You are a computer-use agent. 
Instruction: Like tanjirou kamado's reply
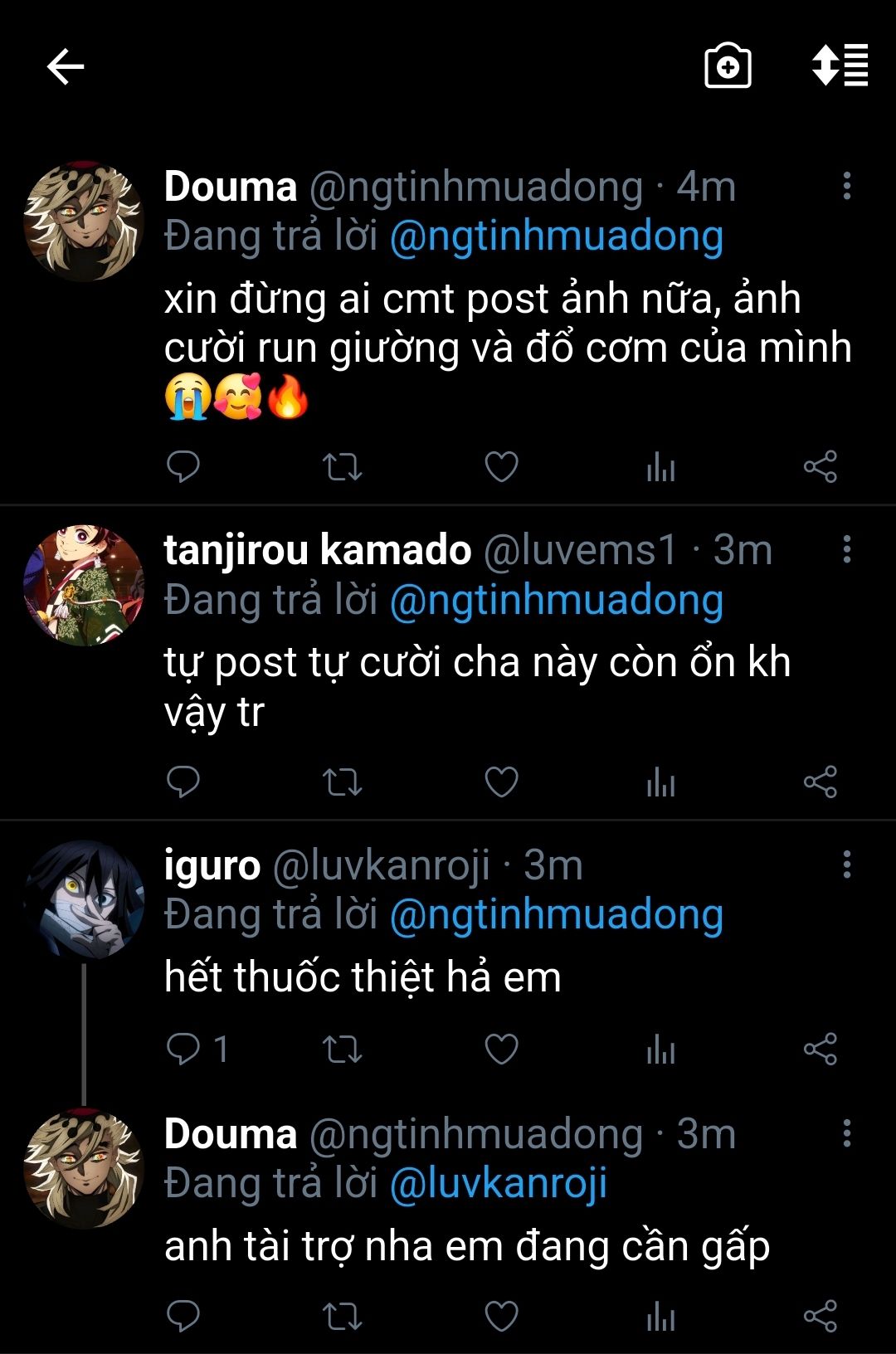pos(501,782)
